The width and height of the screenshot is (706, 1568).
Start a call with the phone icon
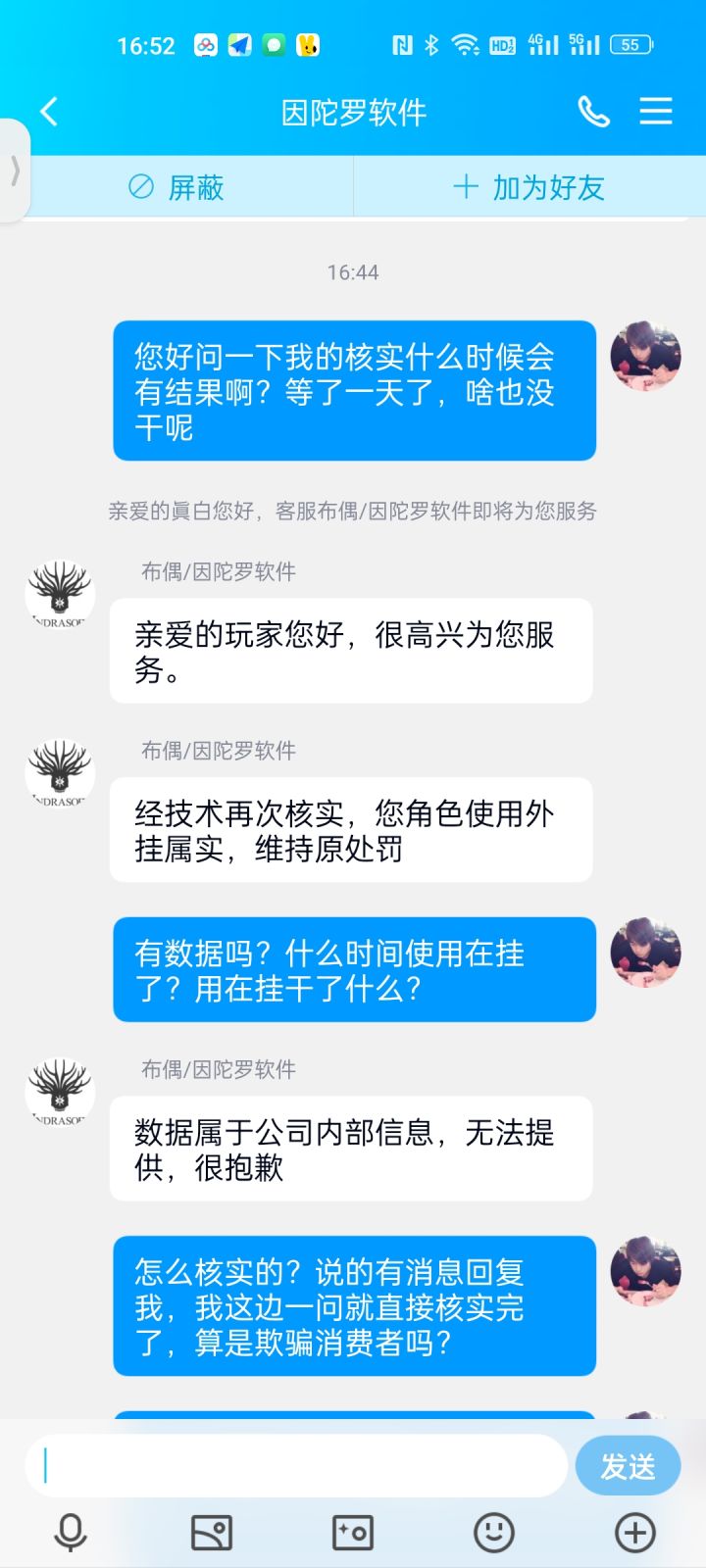(x=595, y=112)
